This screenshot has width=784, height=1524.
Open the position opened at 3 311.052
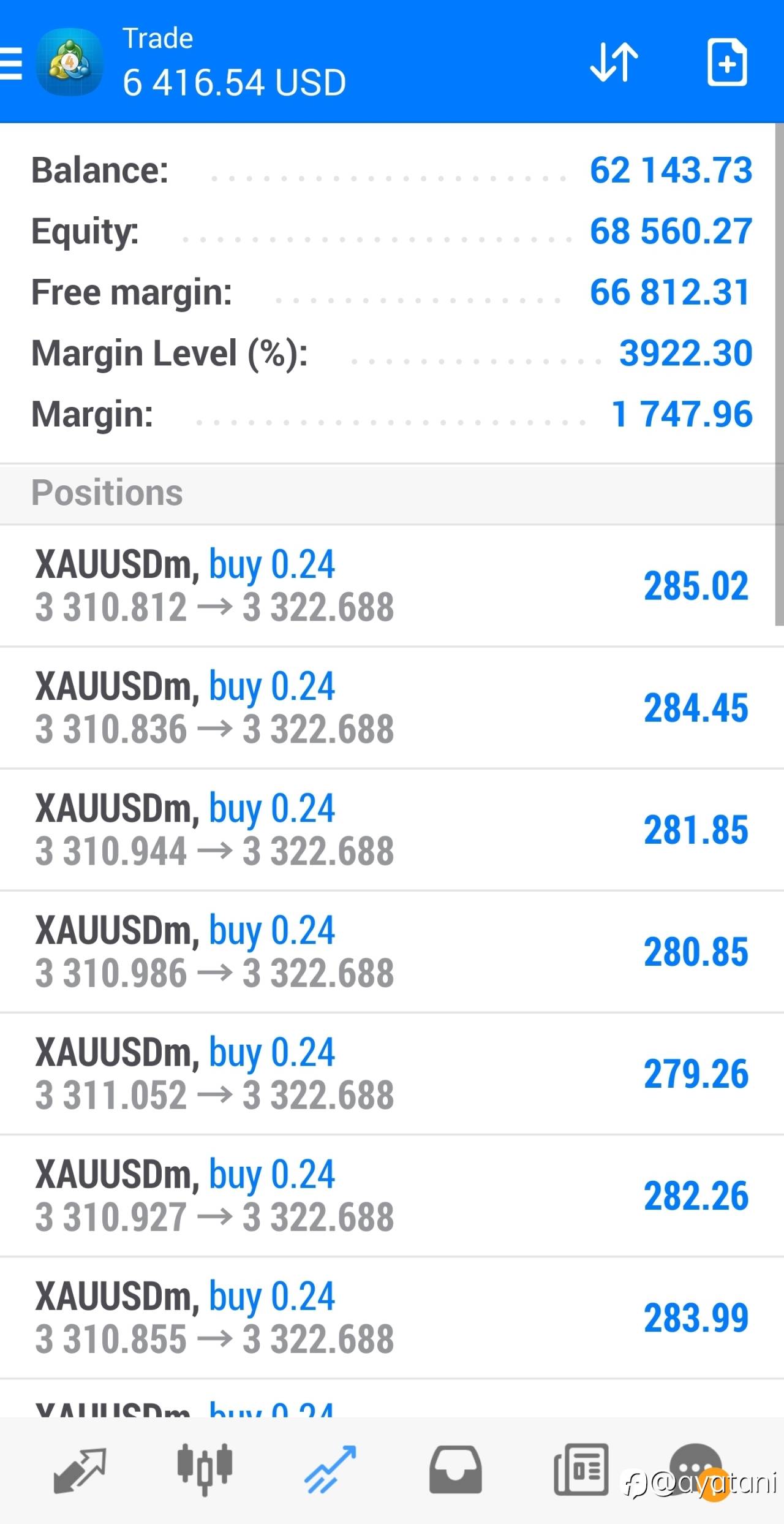(392, 1074)
